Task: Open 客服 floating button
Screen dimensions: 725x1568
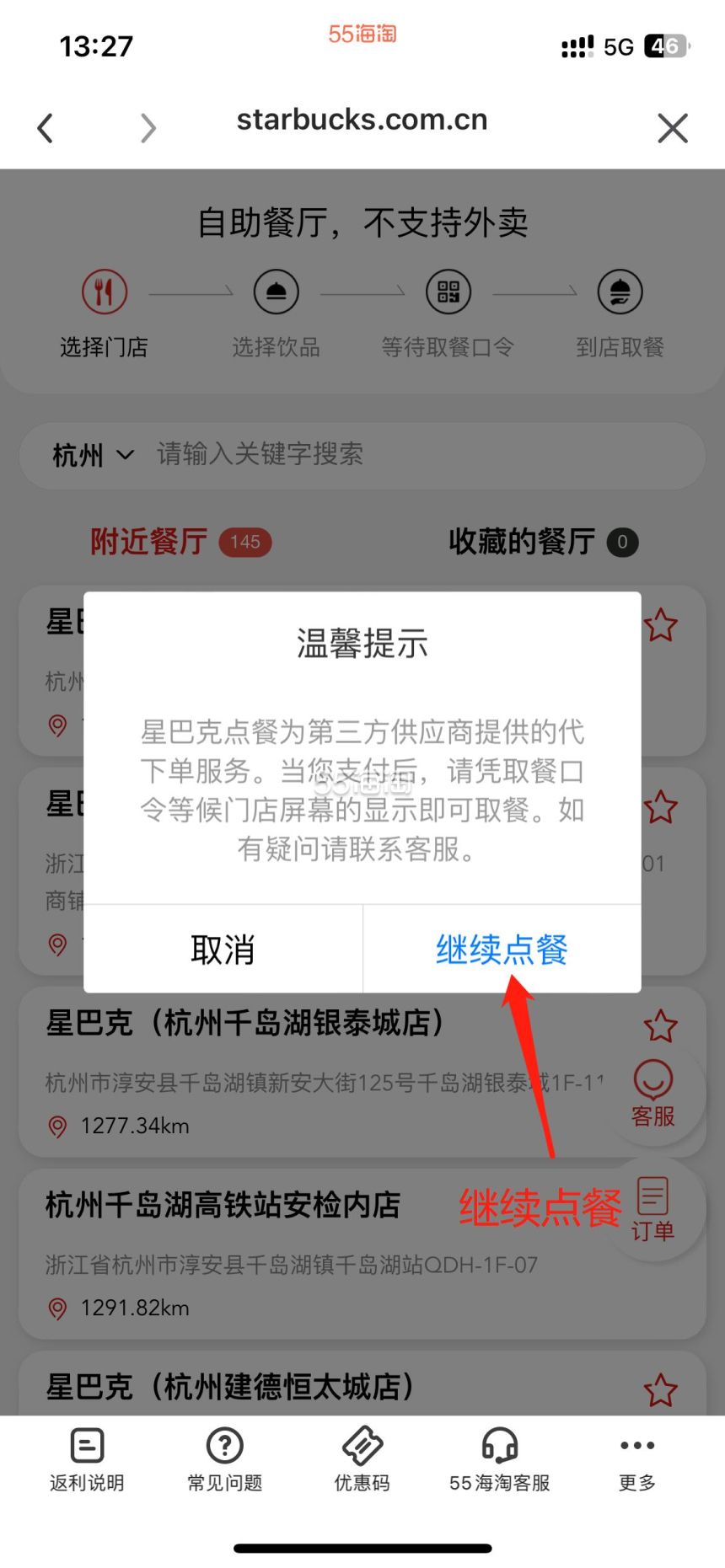Action: 653,1093
